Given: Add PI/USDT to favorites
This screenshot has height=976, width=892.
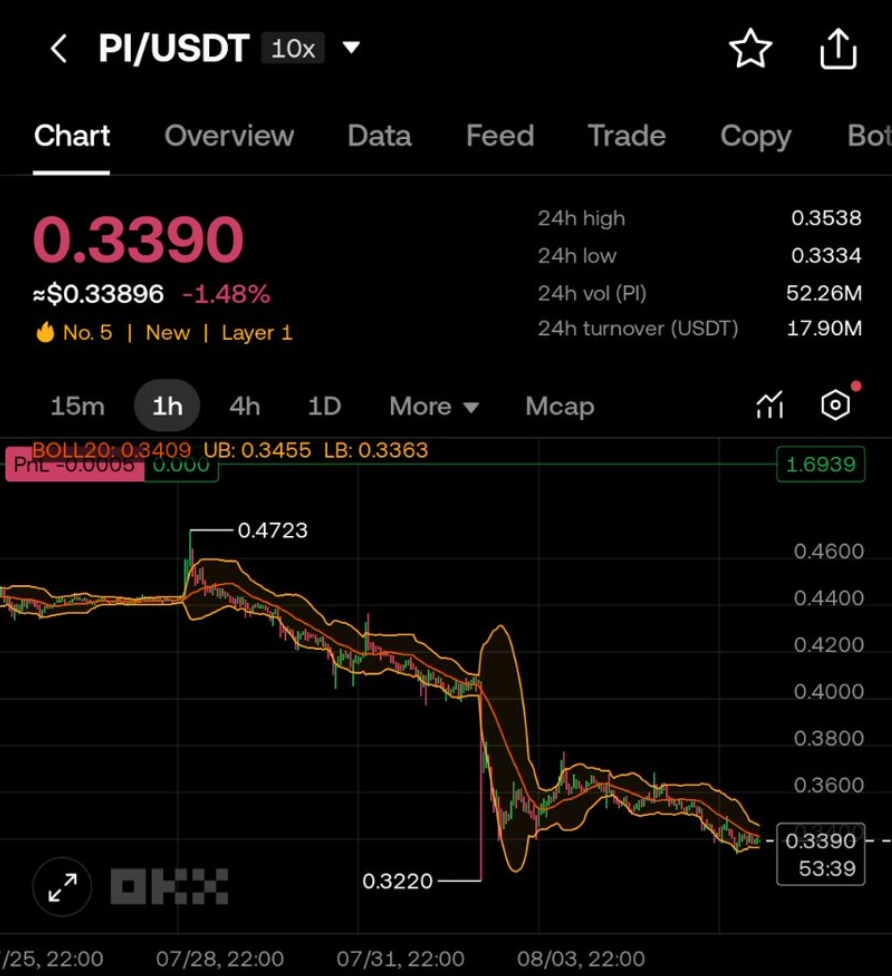Looking at the screenshot, I should 750,49.
